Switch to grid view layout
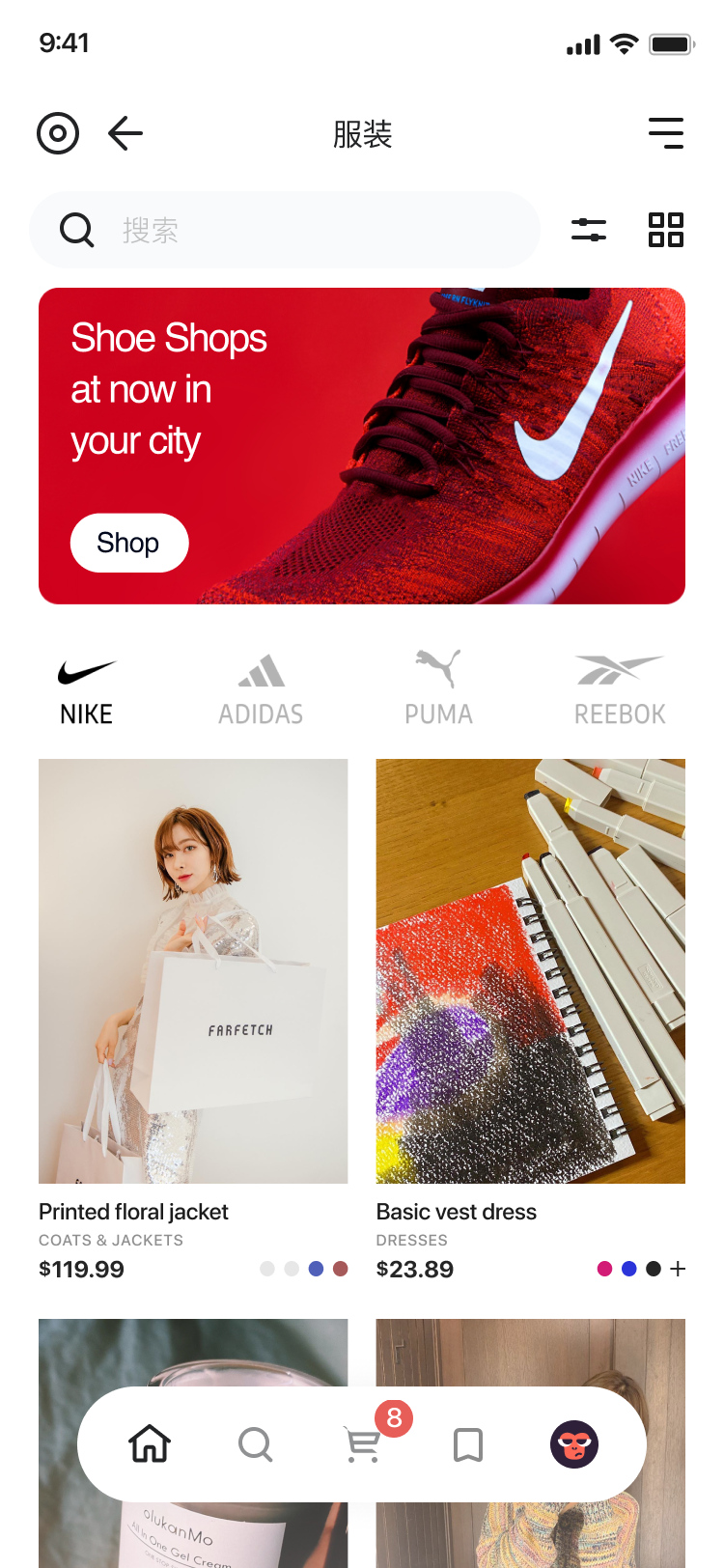 pos(666,230)
